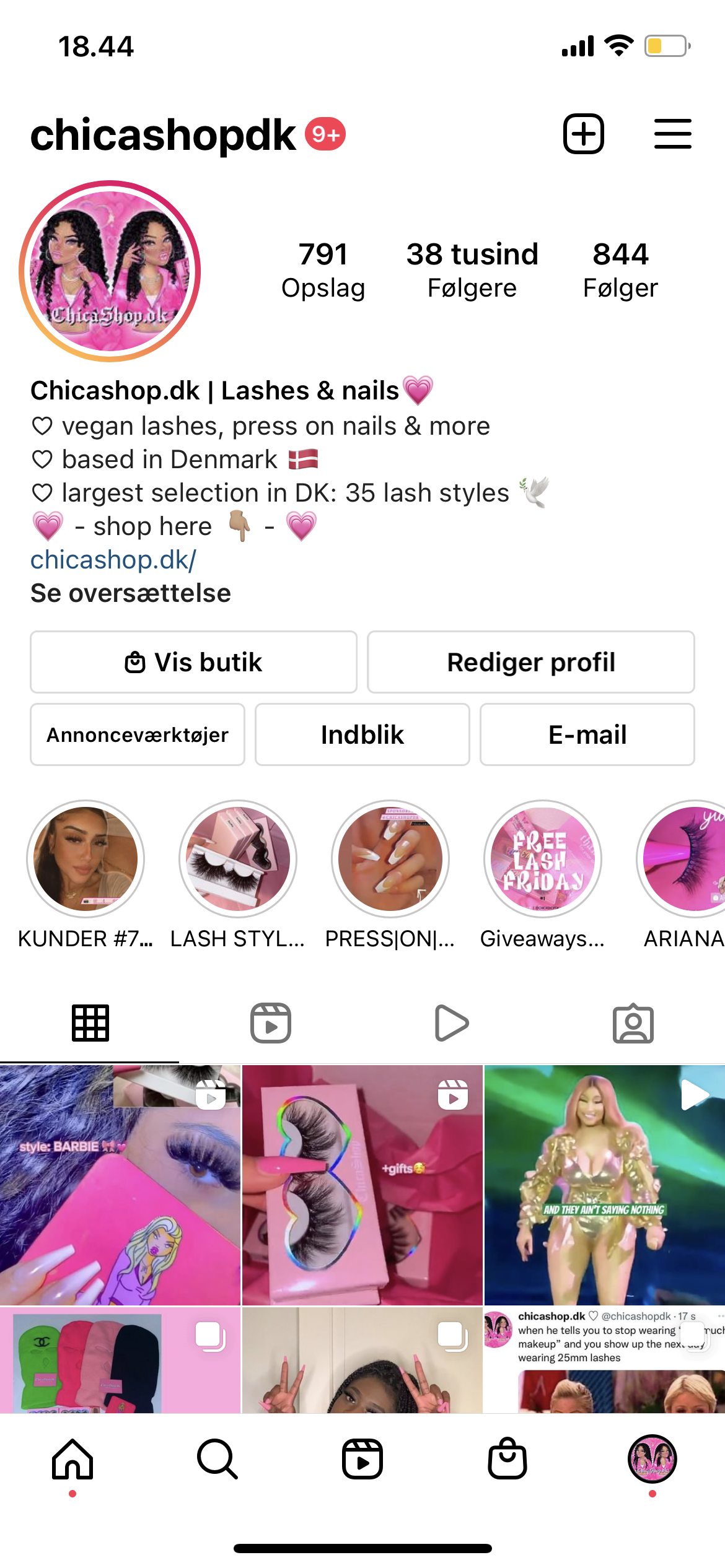Go to the Home feed
The image size is (725, 1568).
coord(72,1459)
